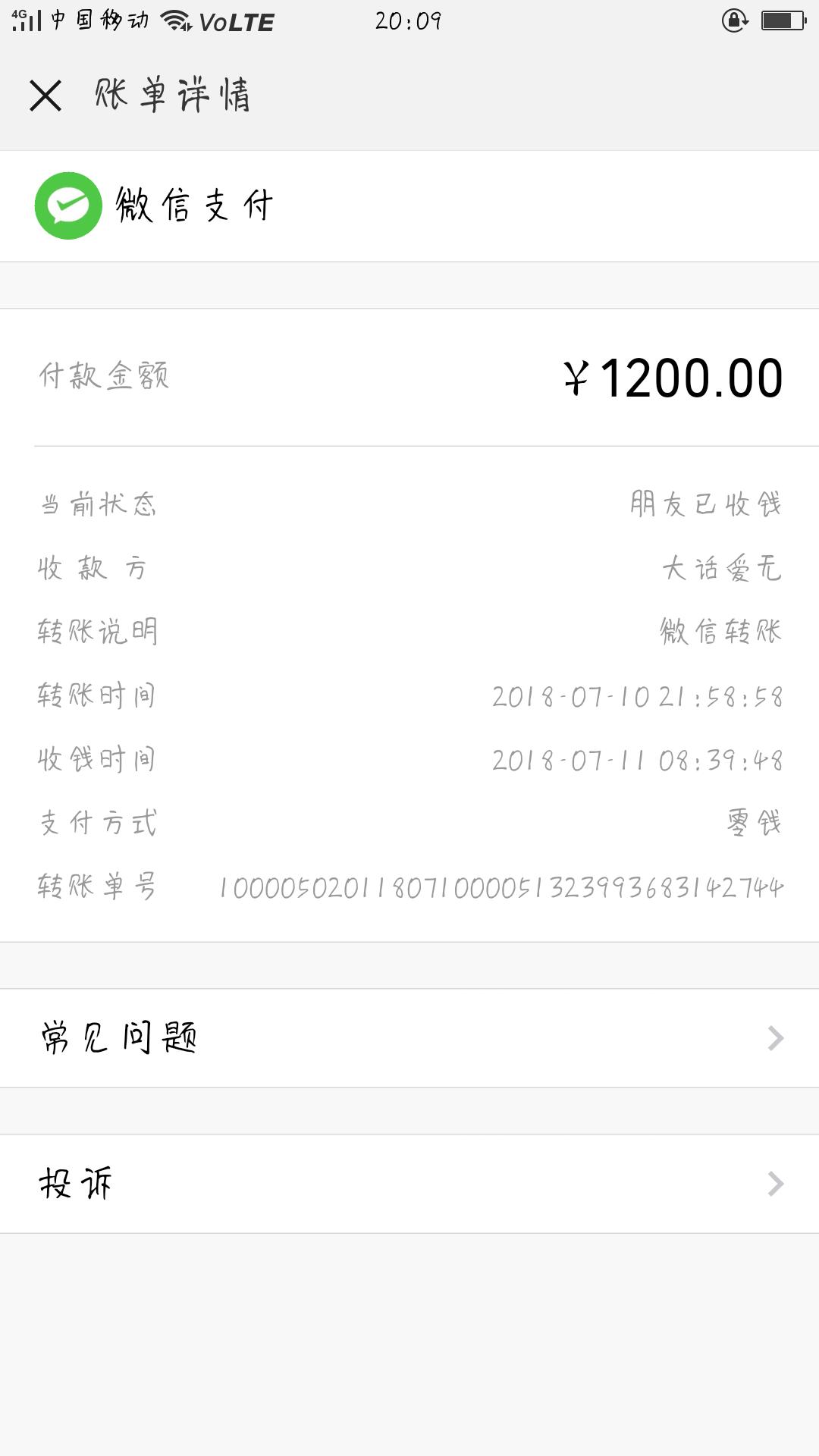Close the 账单详情 page
Viewport: 819px width, 1456px height.
(x=45, y=96)
